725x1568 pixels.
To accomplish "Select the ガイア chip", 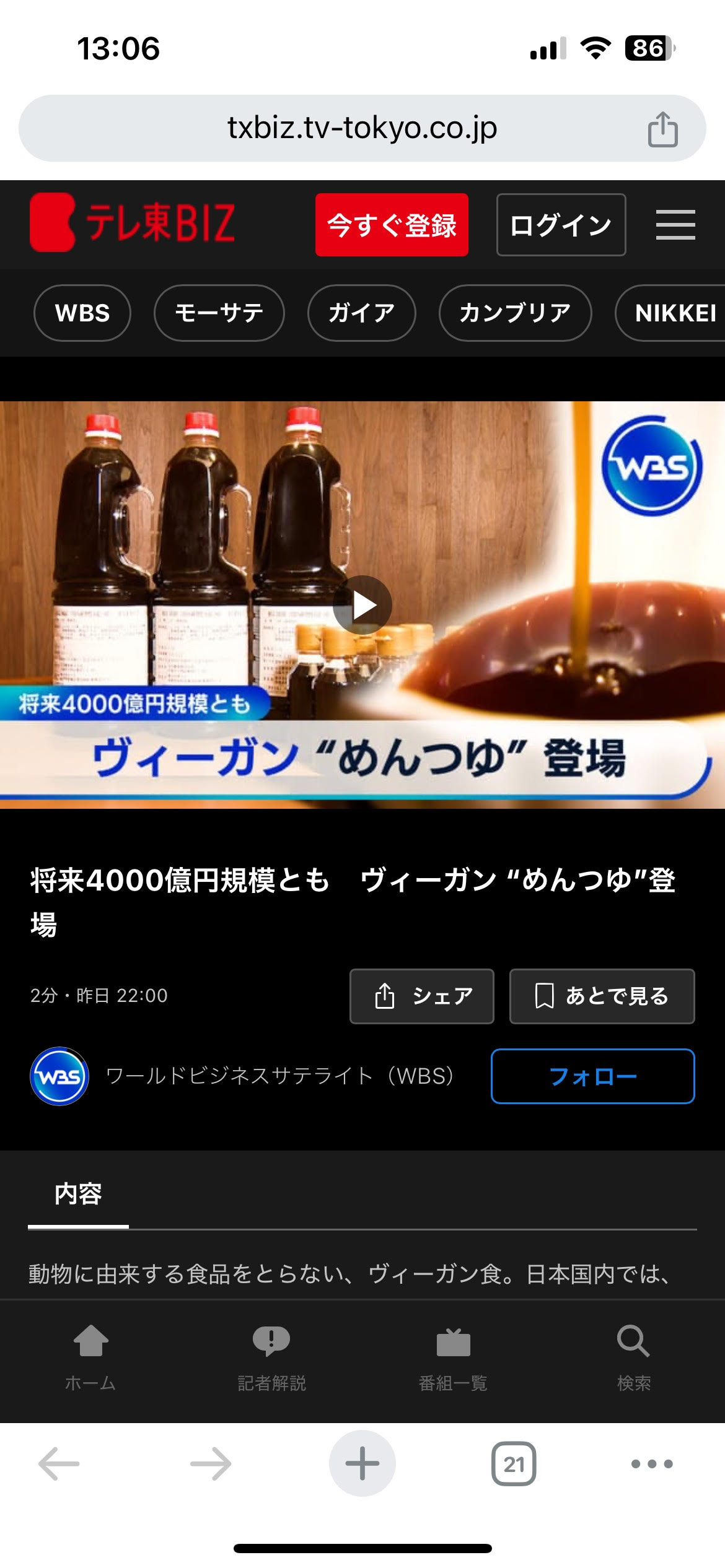I will tap(361, 313).
